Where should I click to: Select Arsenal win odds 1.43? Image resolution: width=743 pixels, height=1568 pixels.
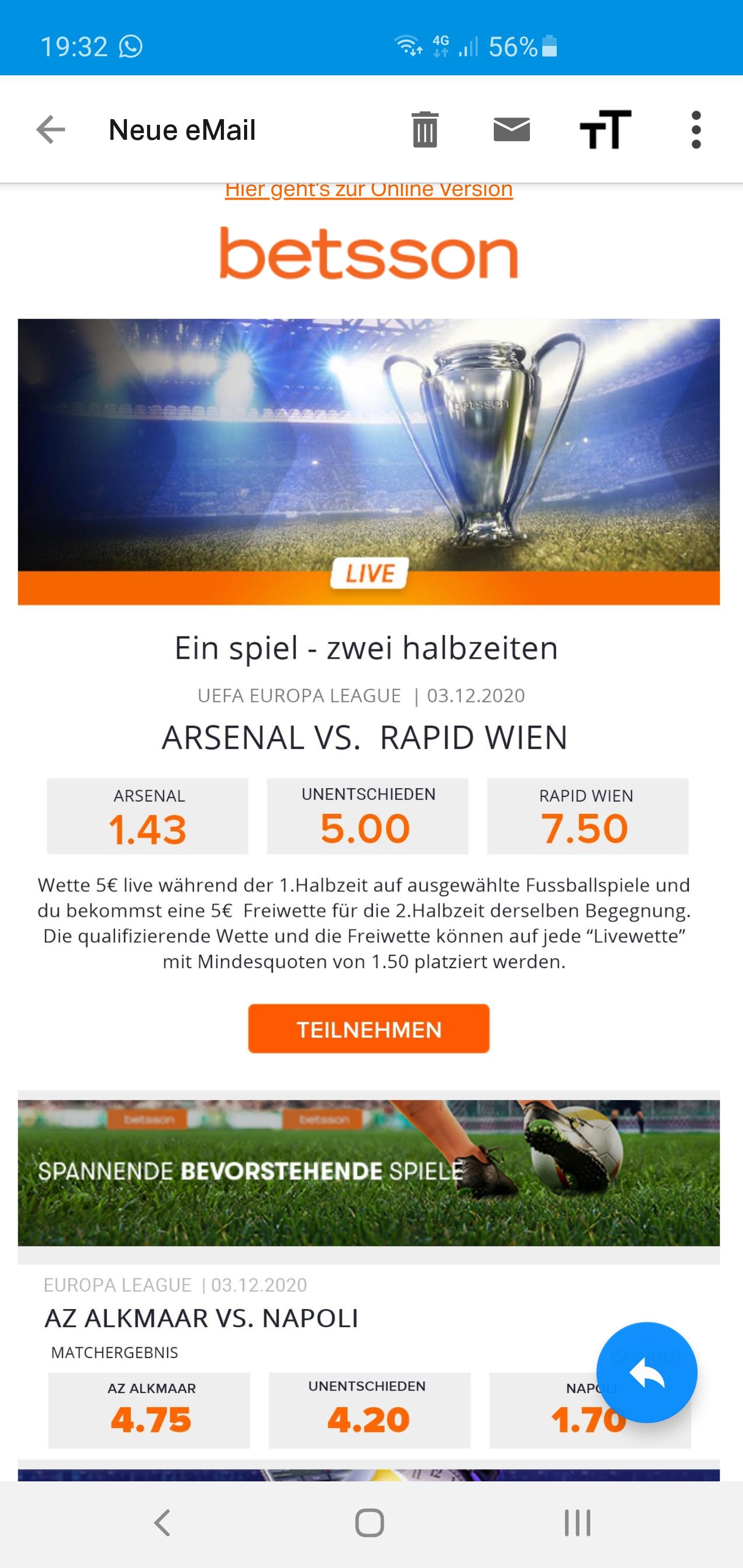coord(148,816)
